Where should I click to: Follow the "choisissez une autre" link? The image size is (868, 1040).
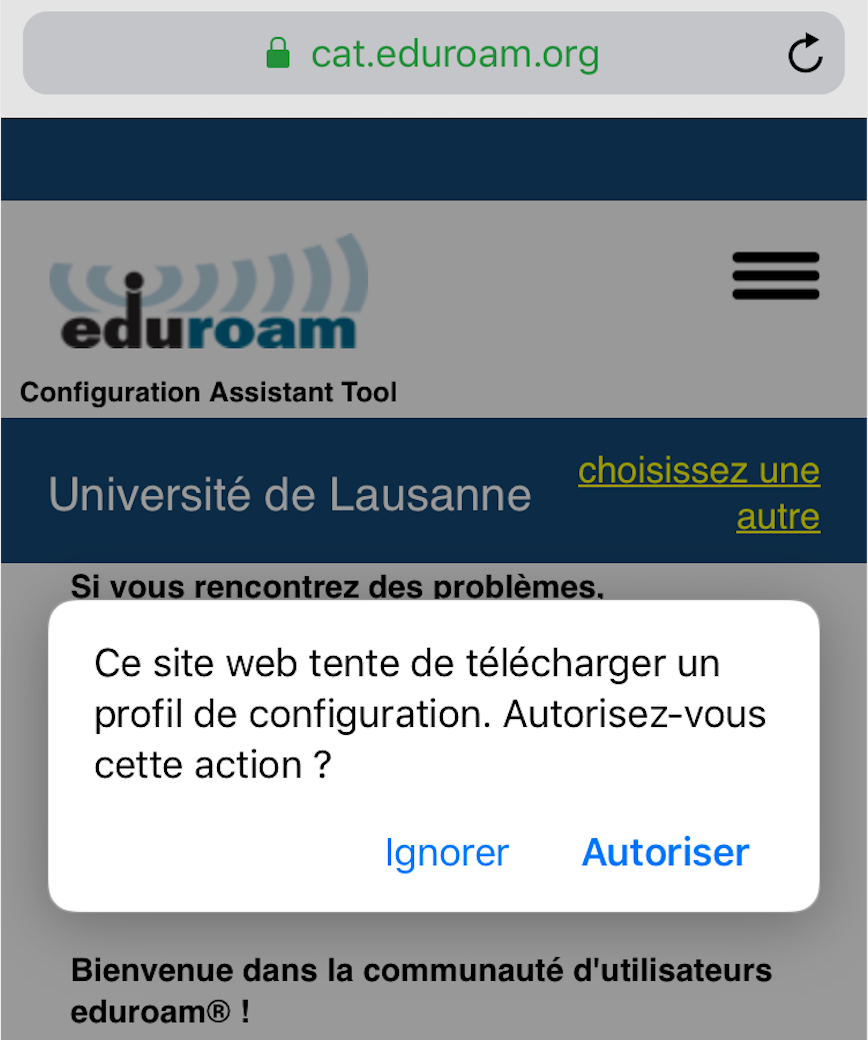click(x=699, y=493)
